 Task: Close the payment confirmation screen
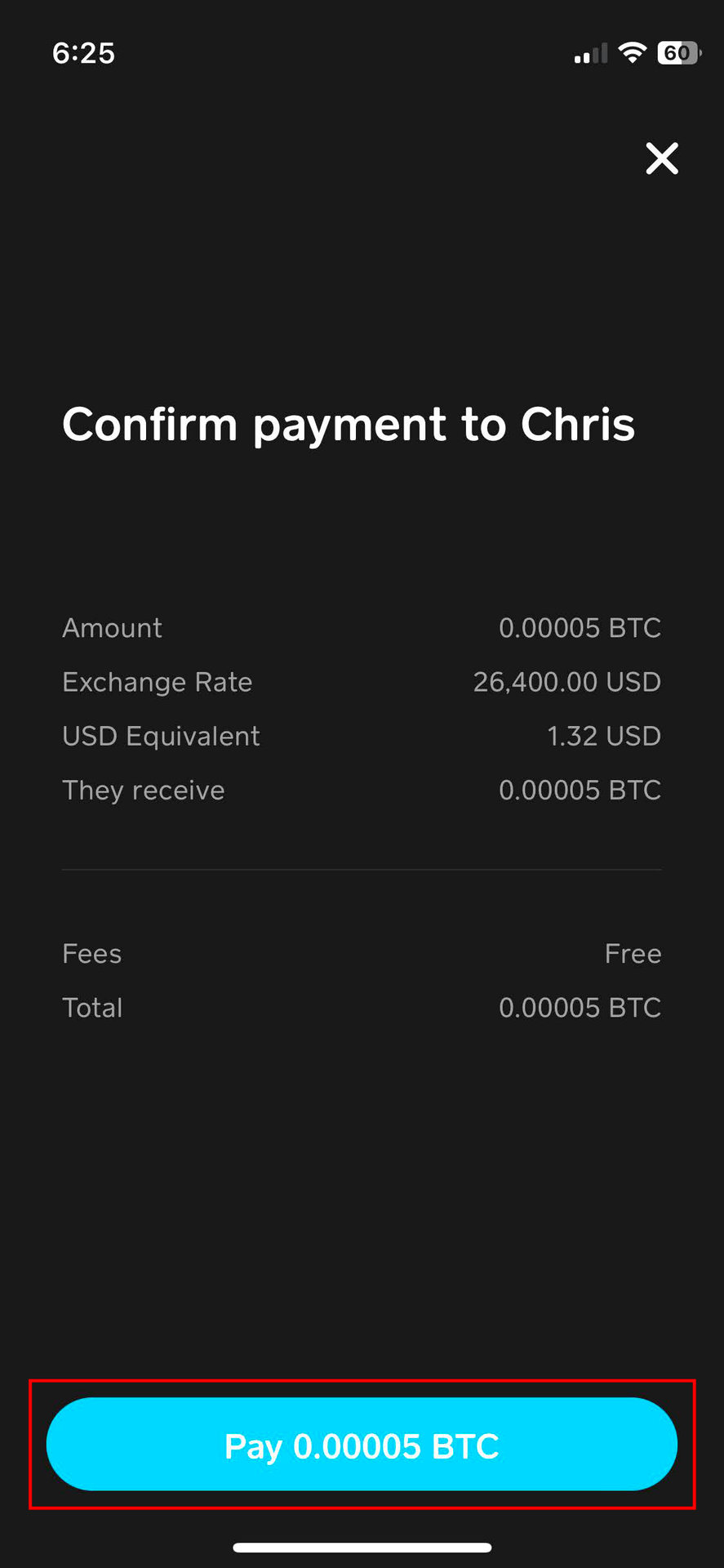pyautogui.click(x=662, y=158)
